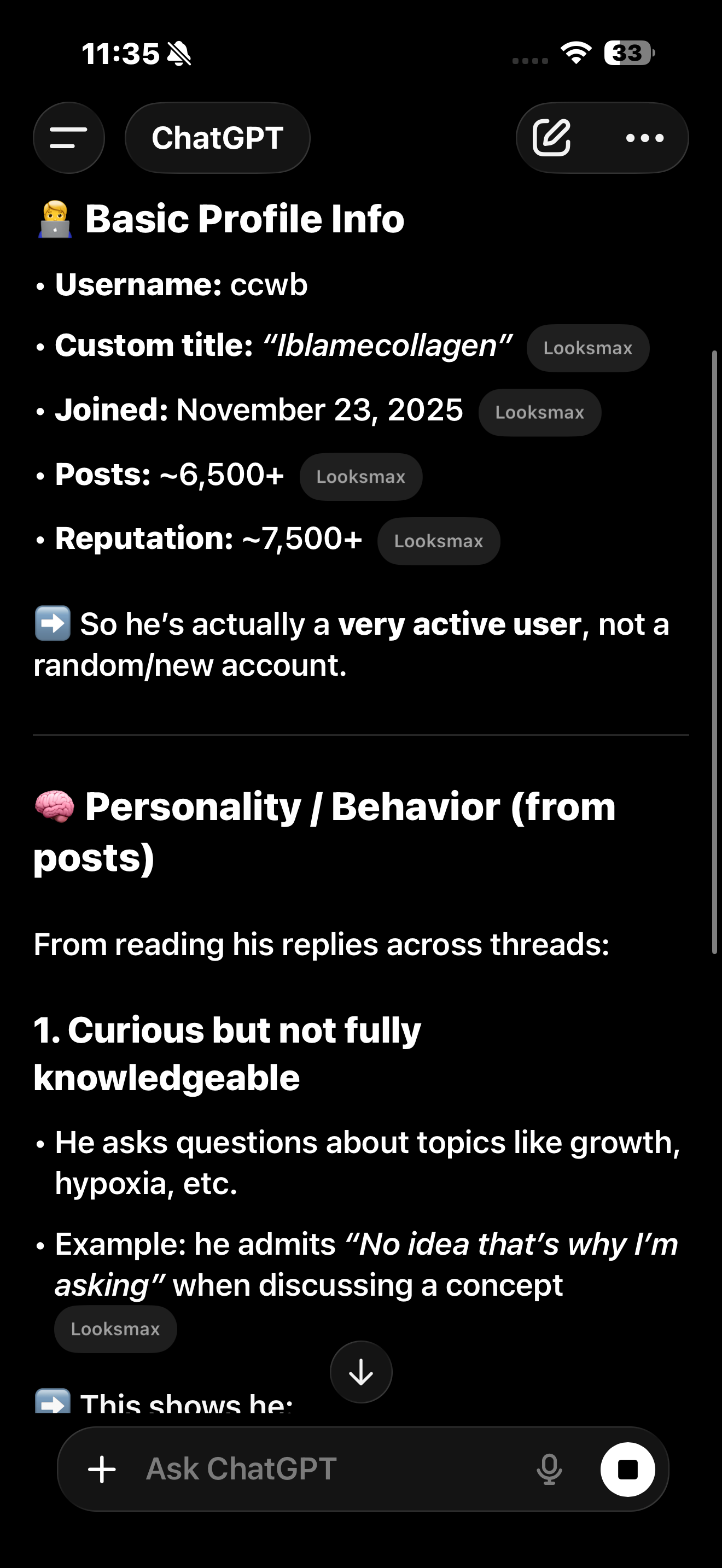Open Looksmax citation beside Reputation
This screenshot has width=722, height=1568.
pyautogui.click(x=438, y=541)
